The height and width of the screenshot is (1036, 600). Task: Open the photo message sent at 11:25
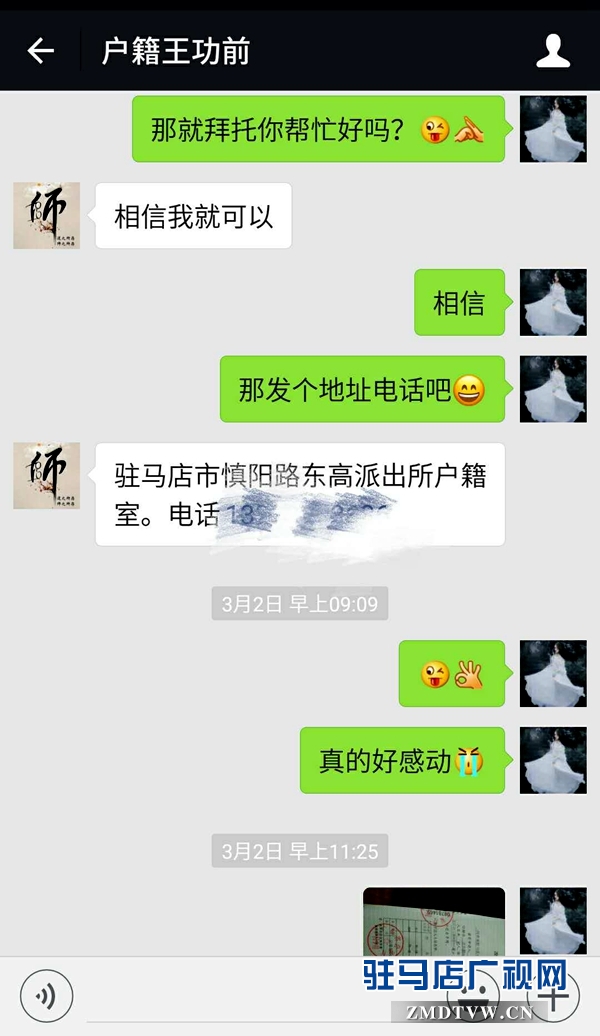point(433,921)
